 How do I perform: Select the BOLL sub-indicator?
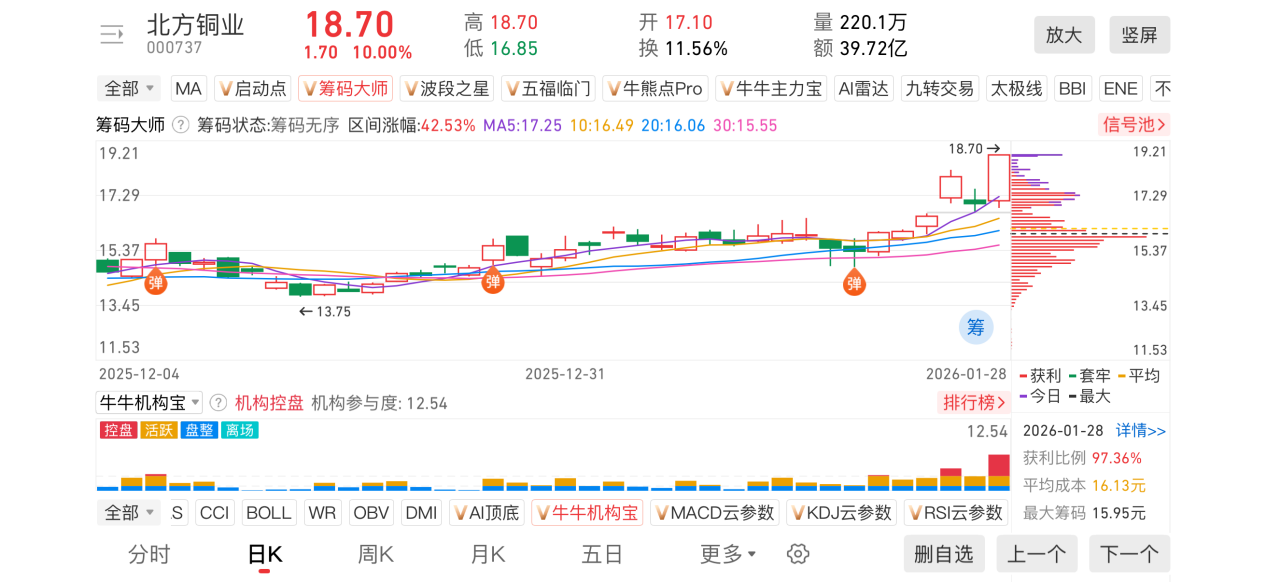click(268, 513)
